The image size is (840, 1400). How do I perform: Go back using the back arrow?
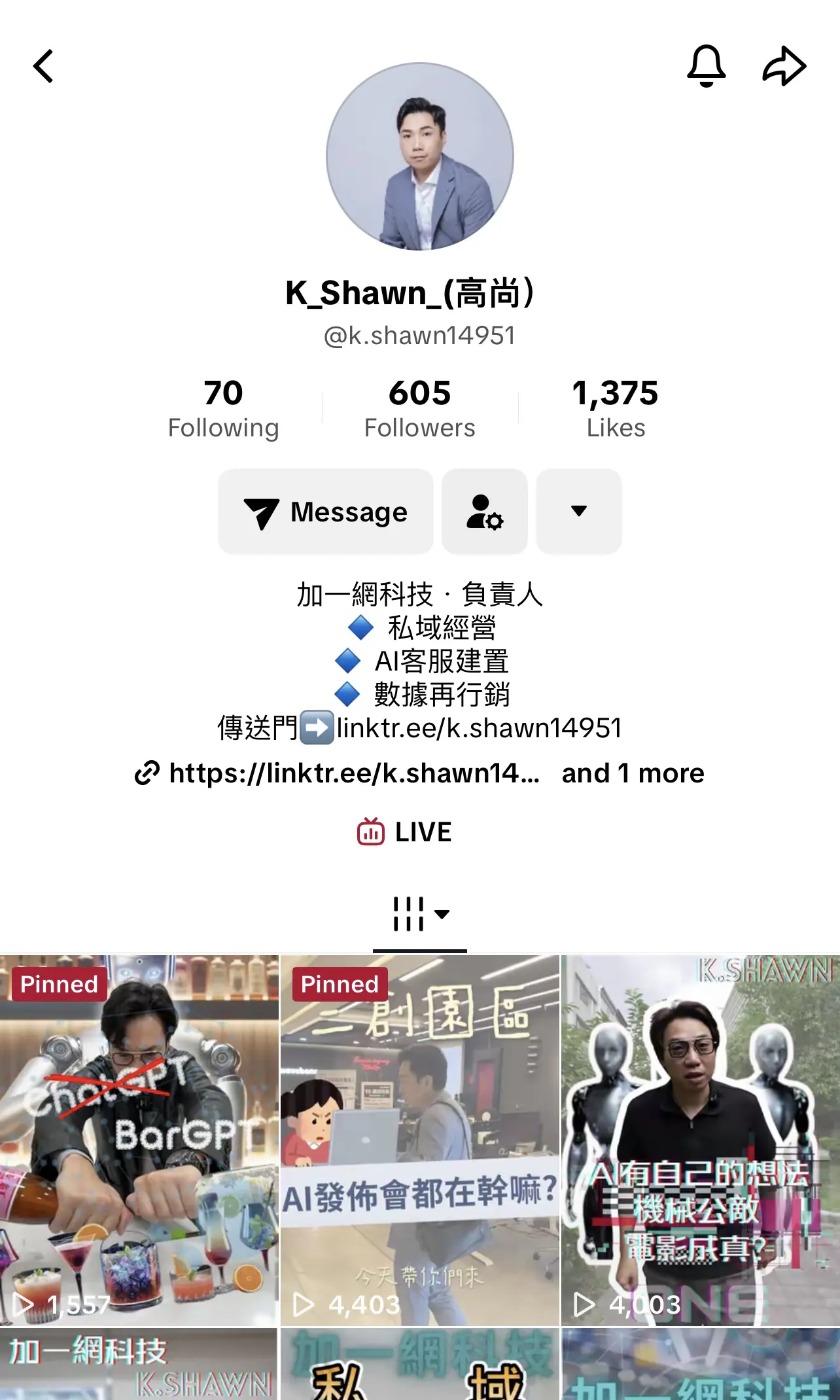[43, 66]
